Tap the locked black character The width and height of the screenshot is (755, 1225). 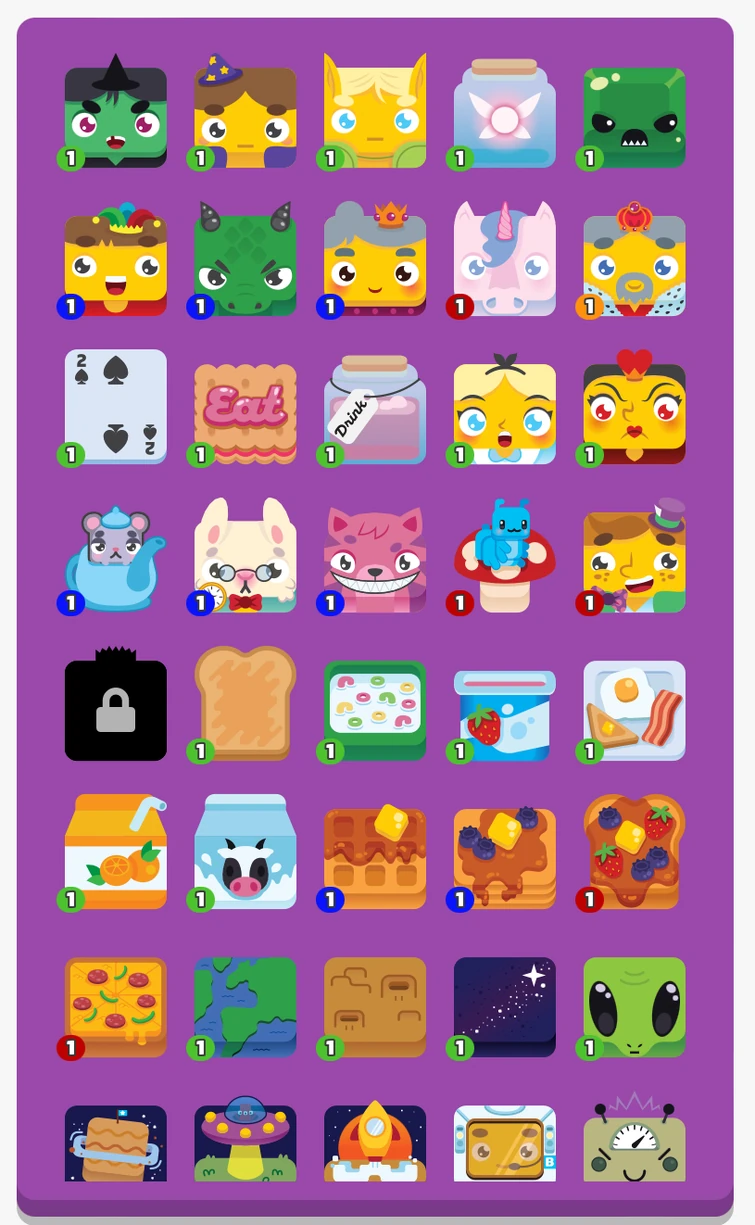coord(115,709)
